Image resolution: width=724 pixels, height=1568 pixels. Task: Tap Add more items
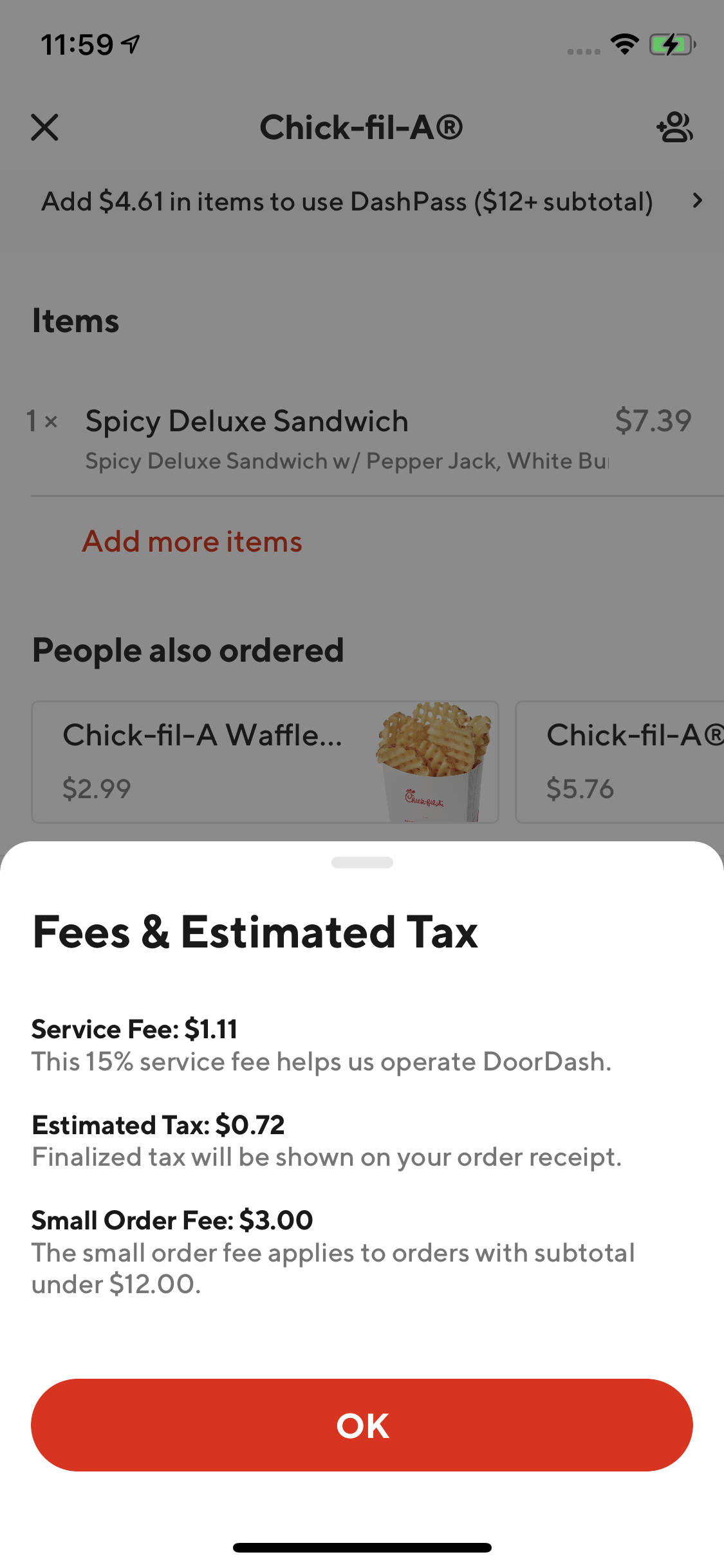(192, 541)
